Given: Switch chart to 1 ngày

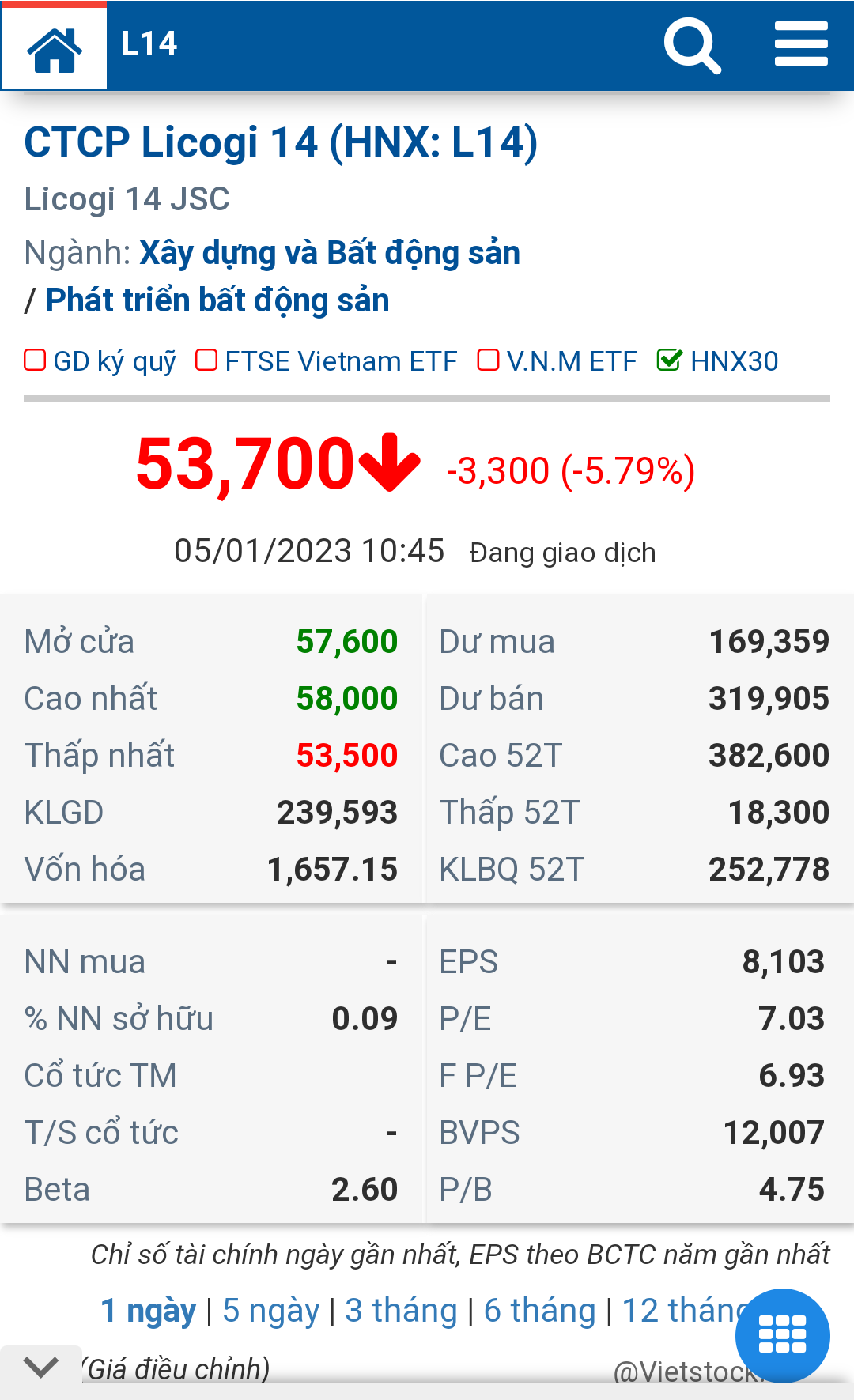Looking at the screenshot, I should (149, 1311).
